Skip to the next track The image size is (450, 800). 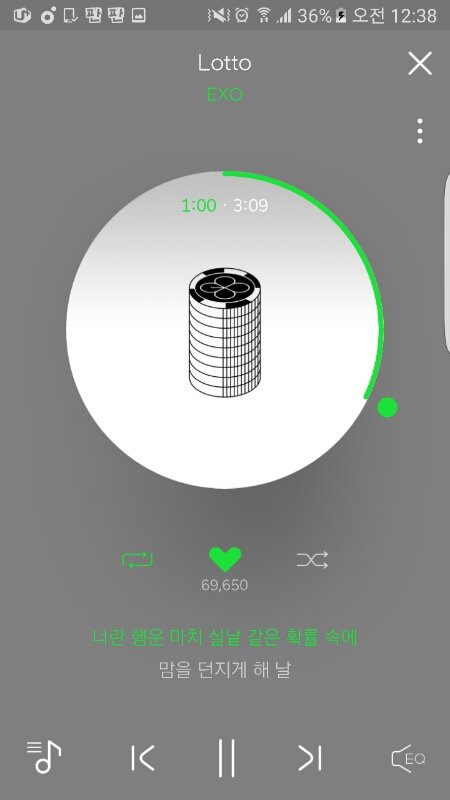point(310,758)
